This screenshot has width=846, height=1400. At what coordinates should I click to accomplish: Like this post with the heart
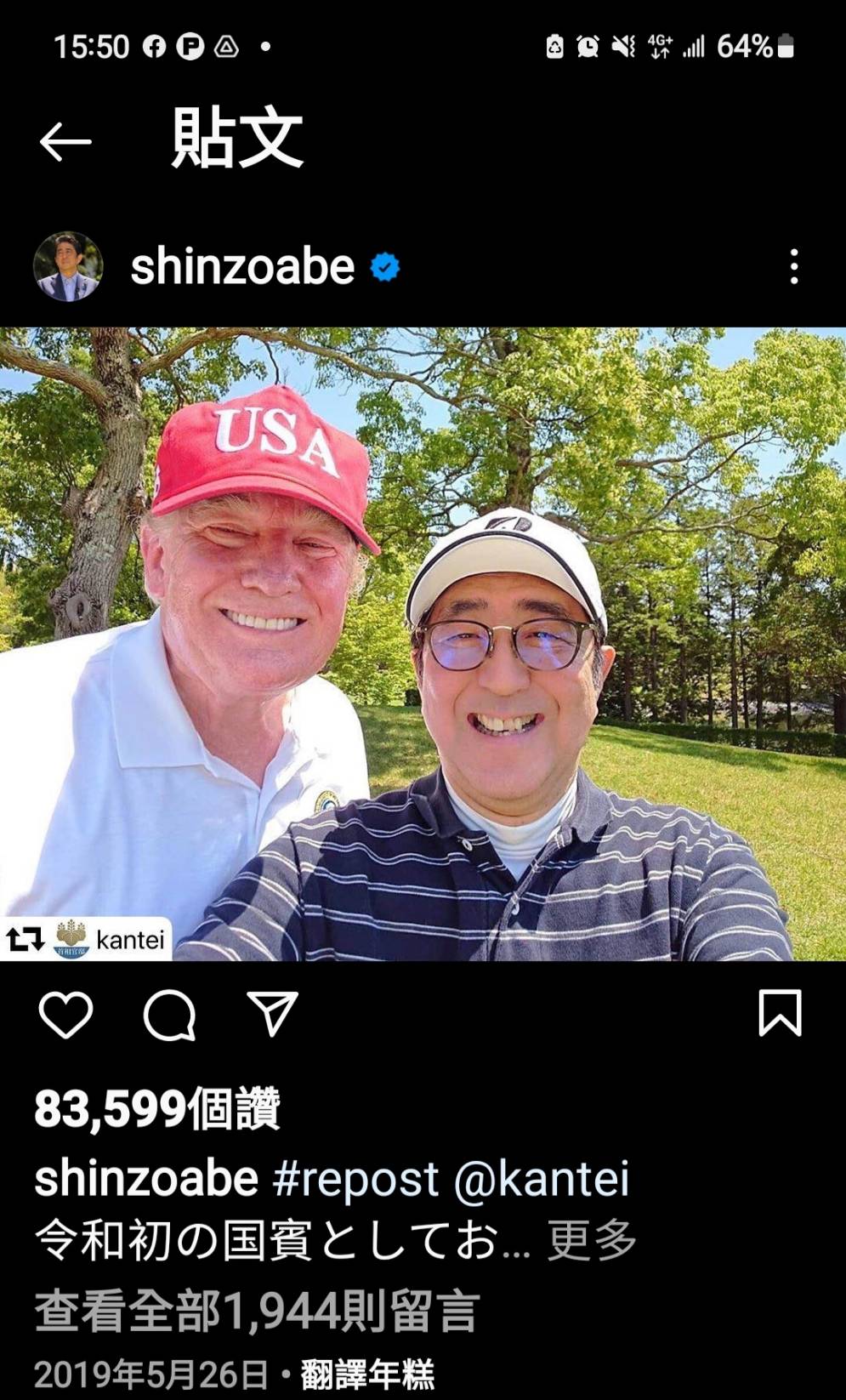65,1014
